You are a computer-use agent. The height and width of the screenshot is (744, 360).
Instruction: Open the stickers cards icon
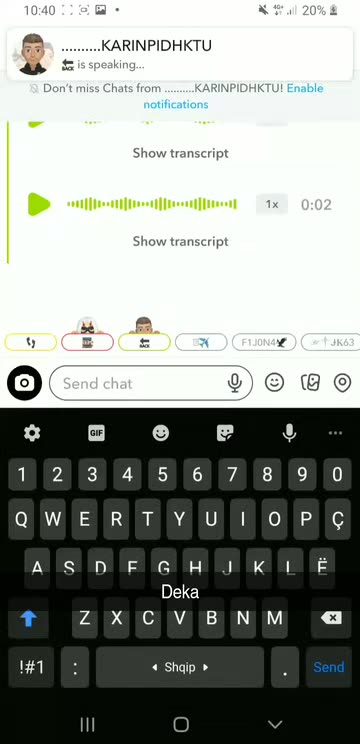pos(310,382)
